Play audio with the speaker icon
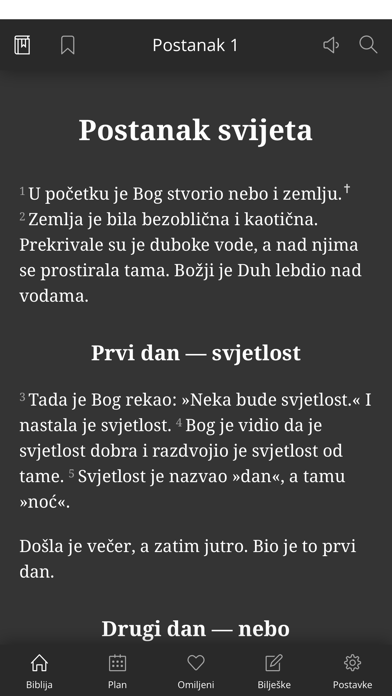The image size is (392, 696). pyautogui.click(x=331, y=45)
